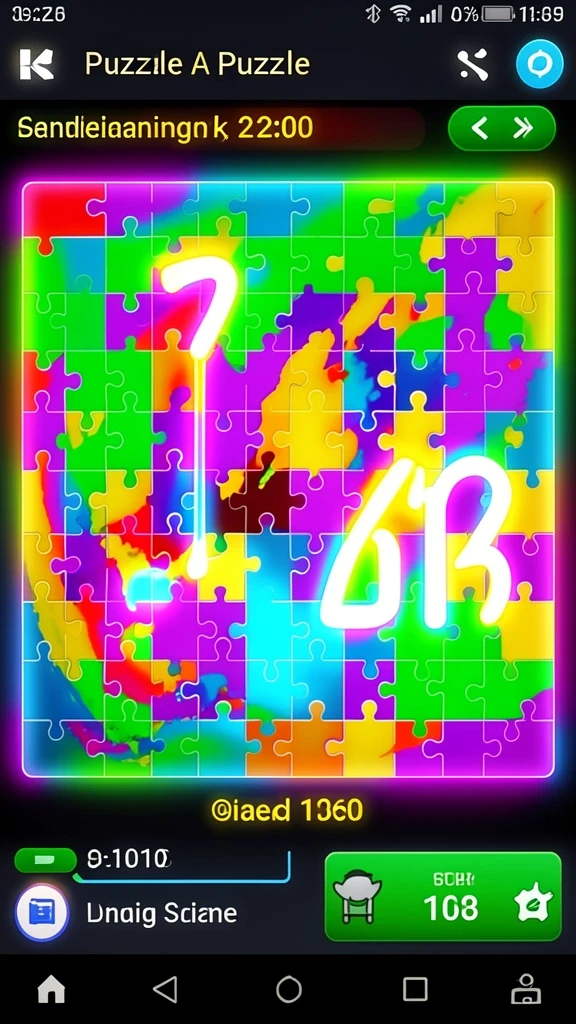Tap the small green pill beside 9:1010
The image size is (576, 1024).
tap(45, 860)
